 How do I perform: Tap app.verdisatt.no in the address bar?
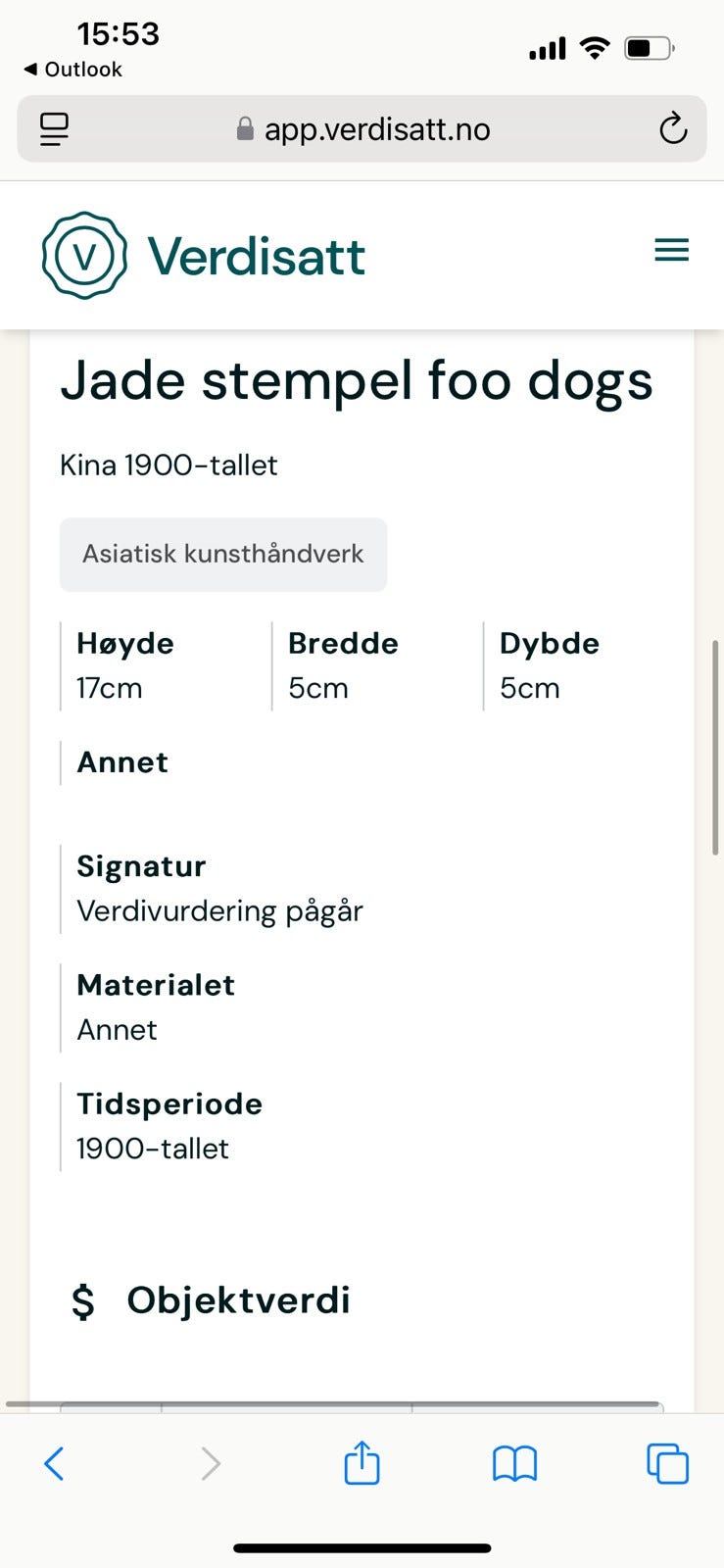coord(376,128)
